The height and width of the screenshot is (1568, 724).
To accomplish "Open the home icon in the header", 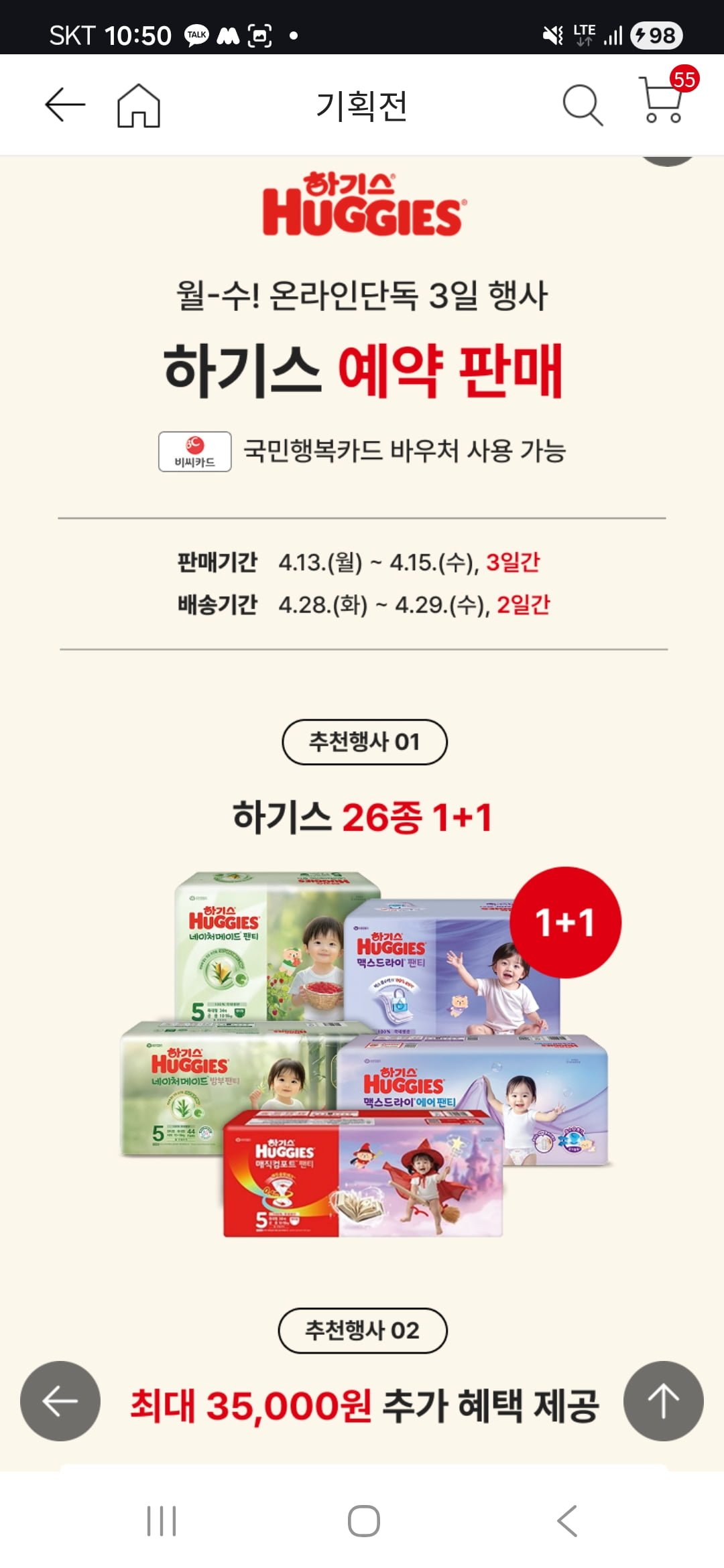I will pyautogui.click(x=139, y=105).
